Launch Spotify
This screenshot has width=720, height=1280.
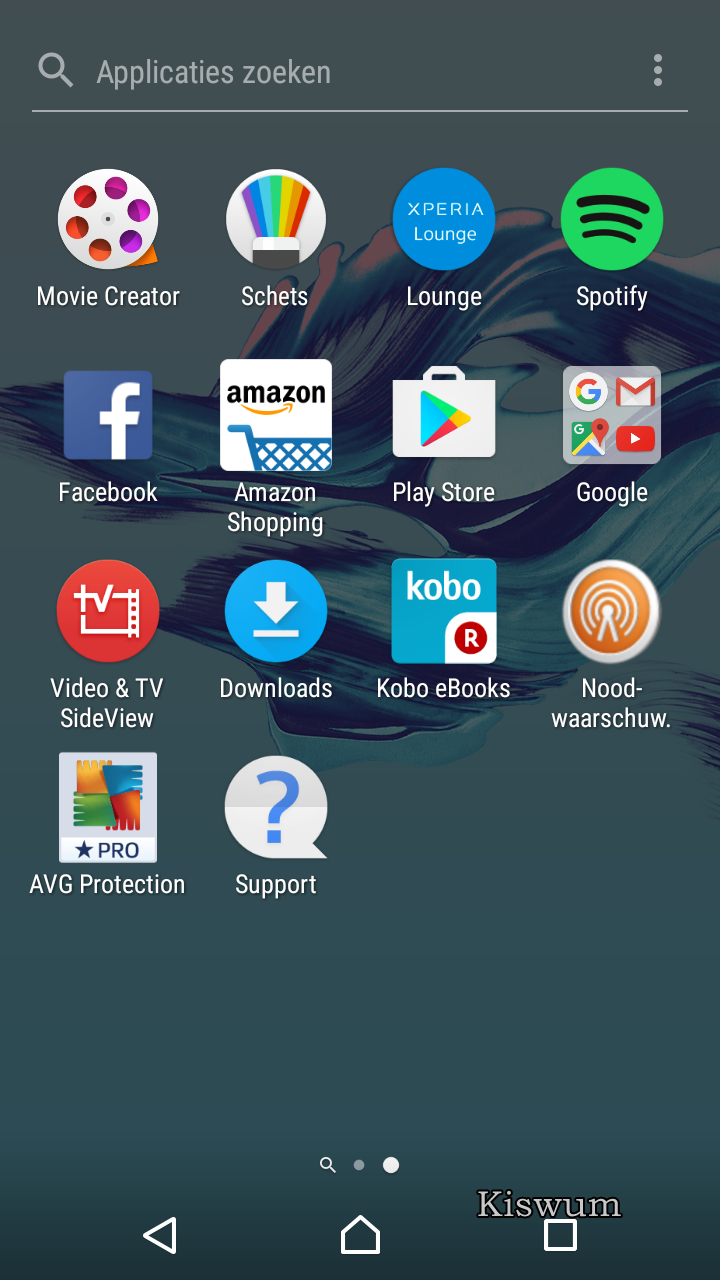(611, 219)
